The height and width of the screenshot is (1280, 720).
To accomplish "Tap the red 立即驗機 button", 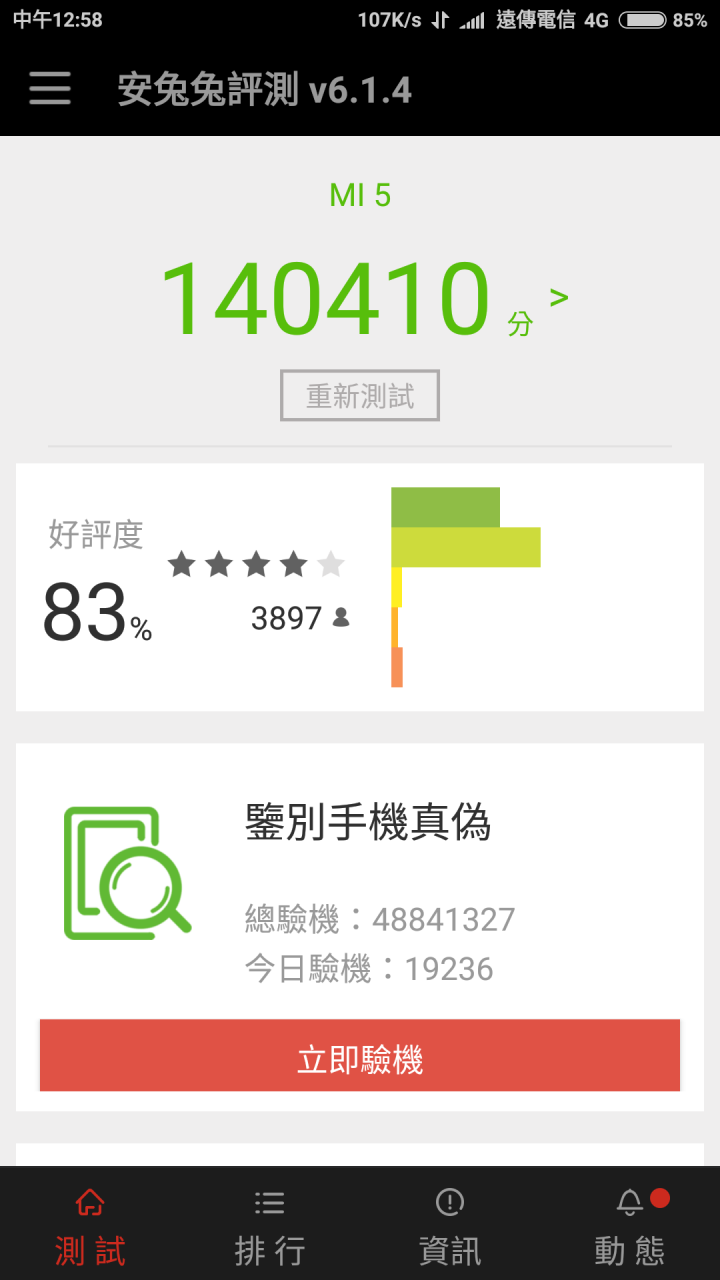I will 360,1056.
